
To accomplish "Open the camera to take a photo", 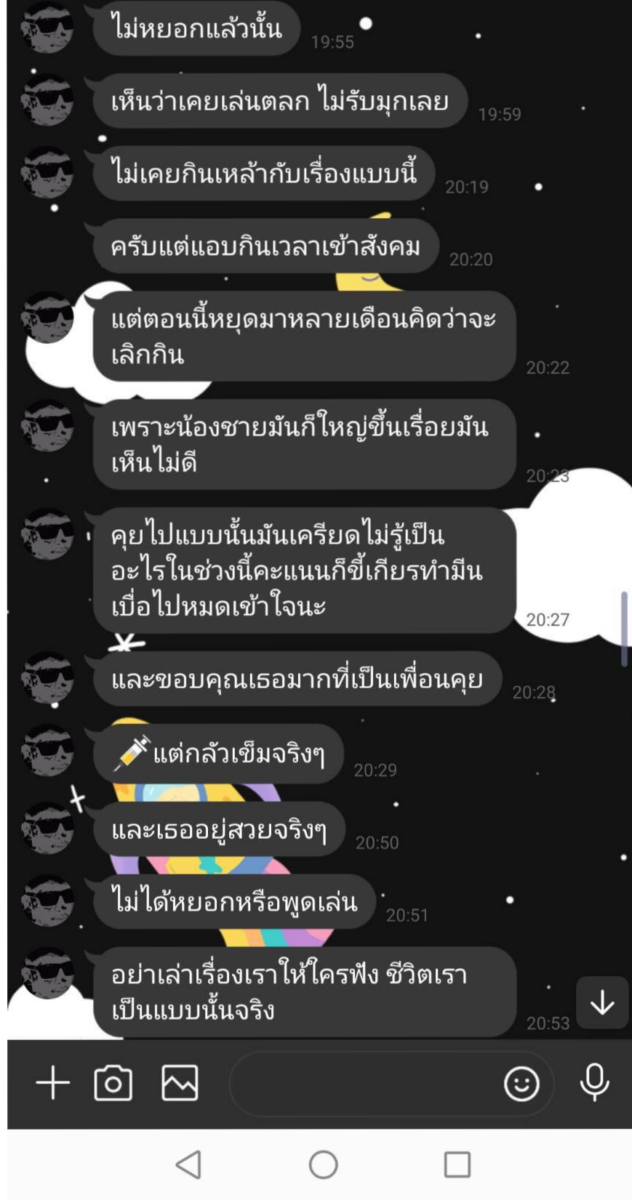I will coord(113,1083).
